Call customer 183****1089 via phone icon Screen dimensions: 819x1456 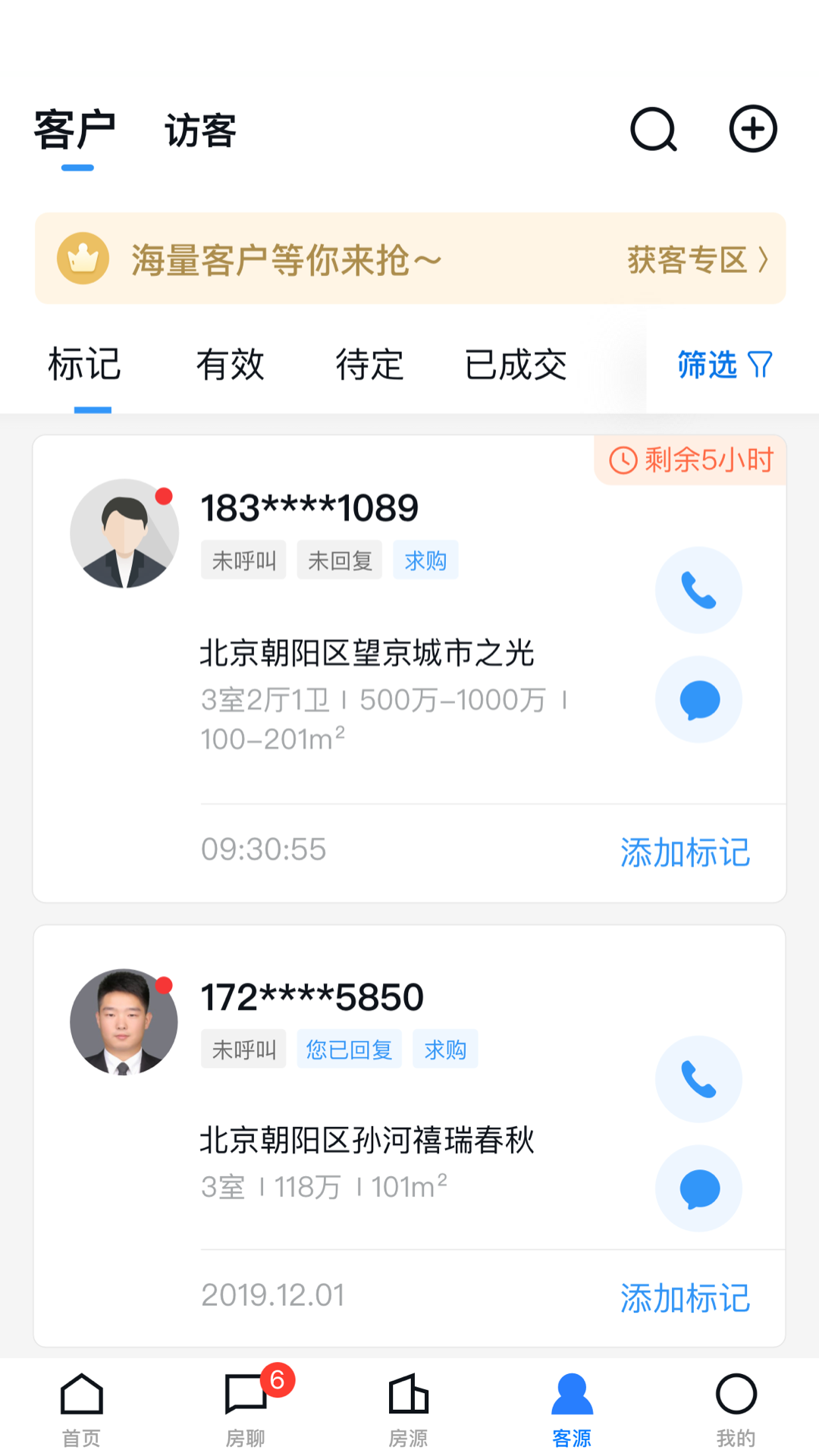click(x=698, y=591)
